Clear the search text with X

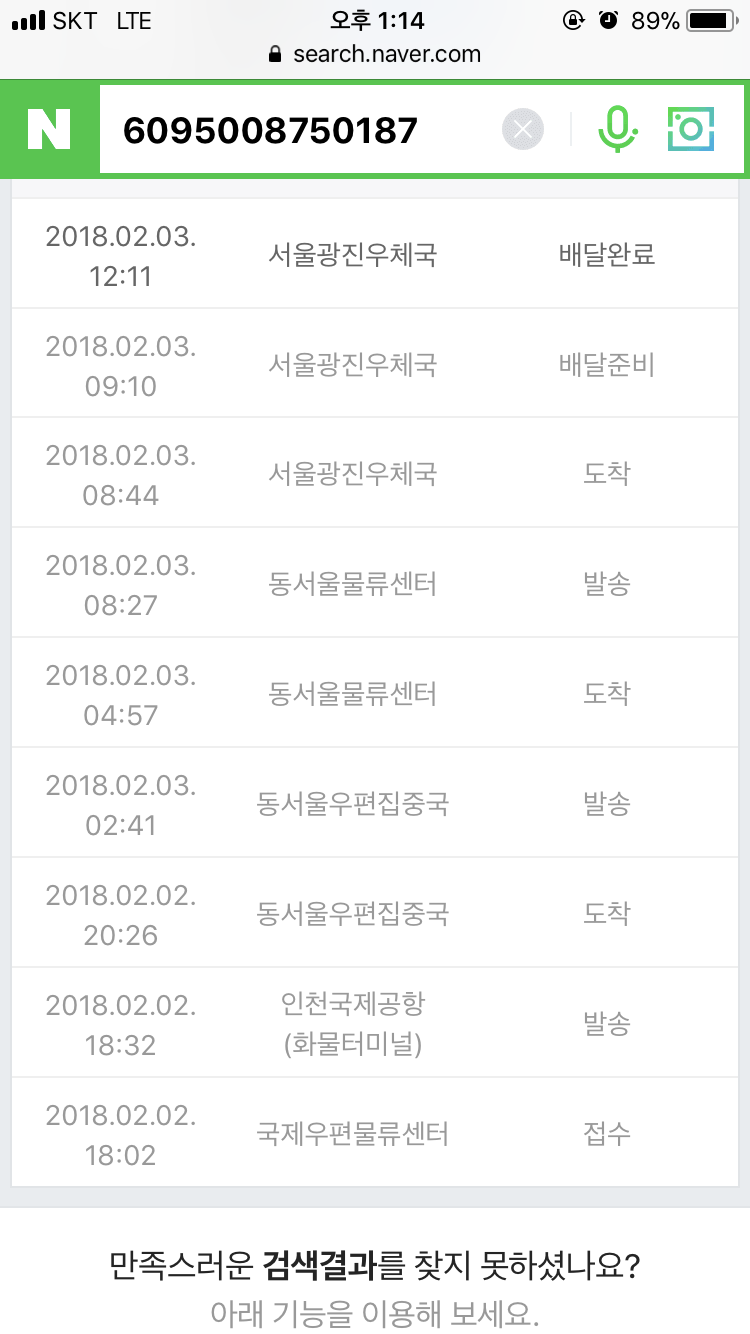(523, 130)
